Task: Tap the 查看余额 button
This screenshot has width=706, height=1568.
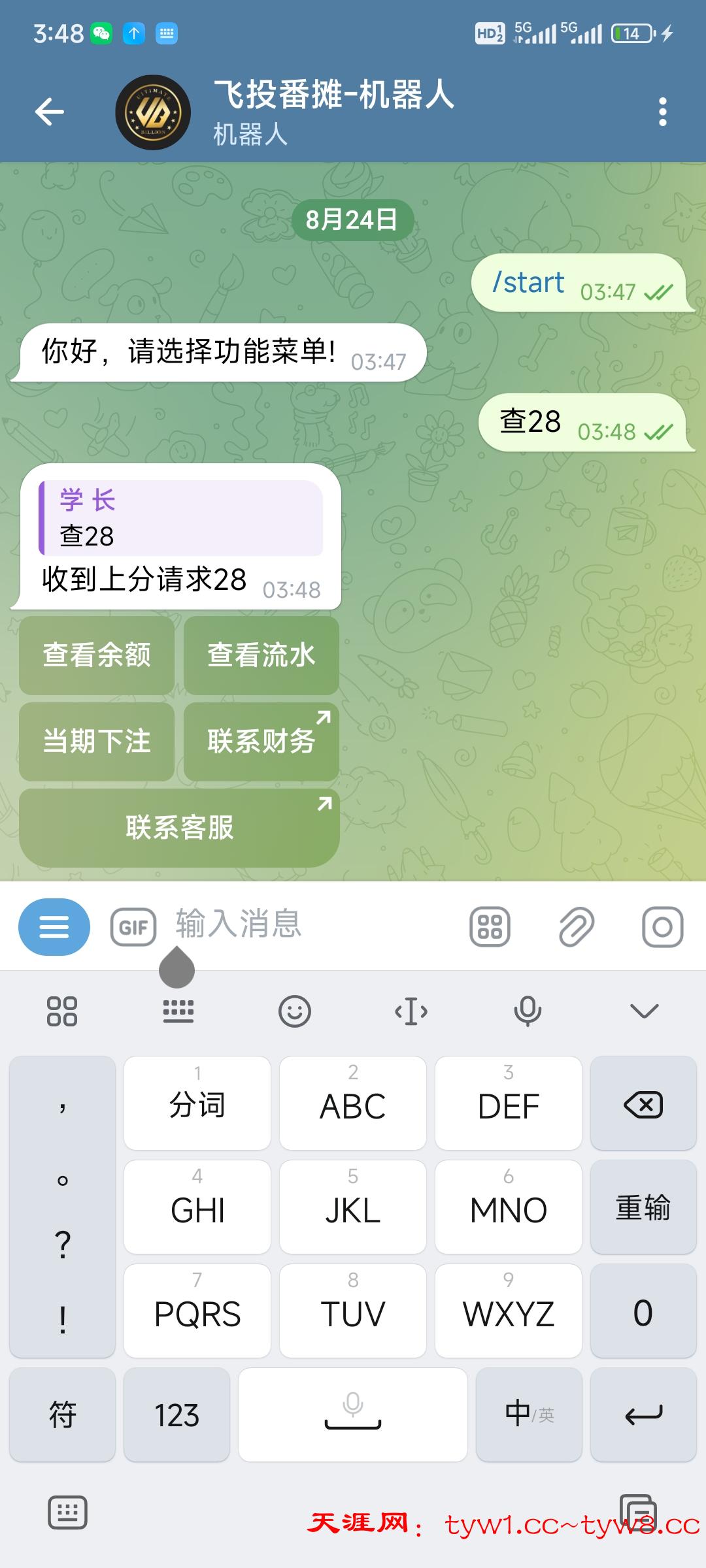Action: [97, 655]
